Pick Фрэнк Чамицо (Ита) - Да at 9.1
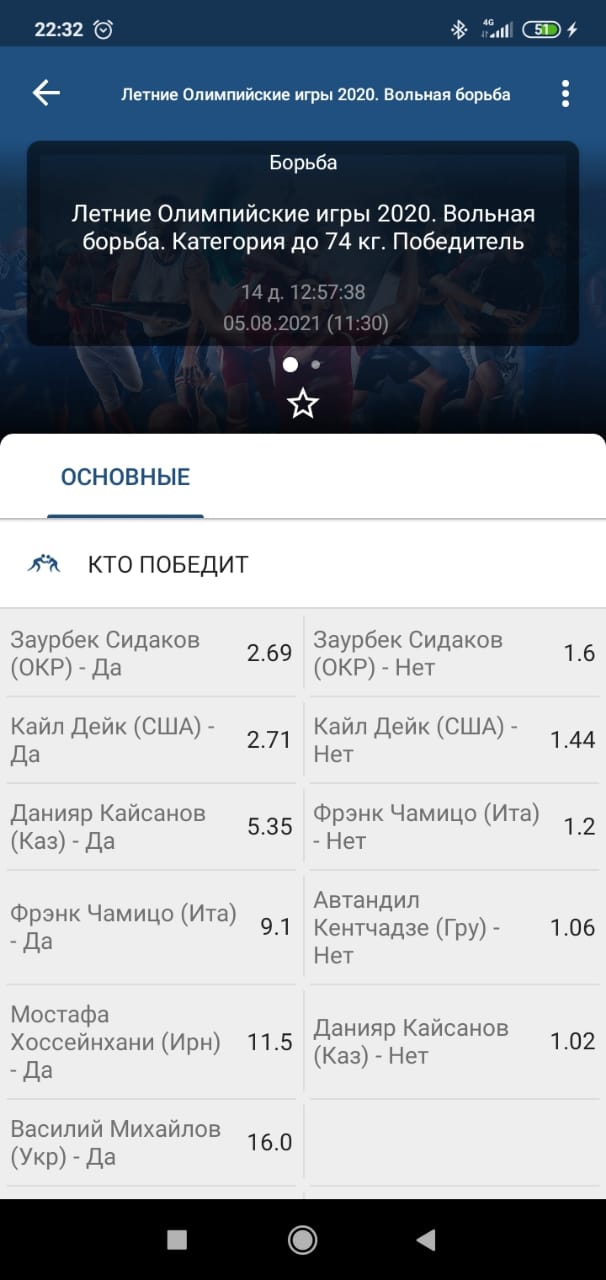The height and width of the screenshot is (1280, 606). (151, 927)
